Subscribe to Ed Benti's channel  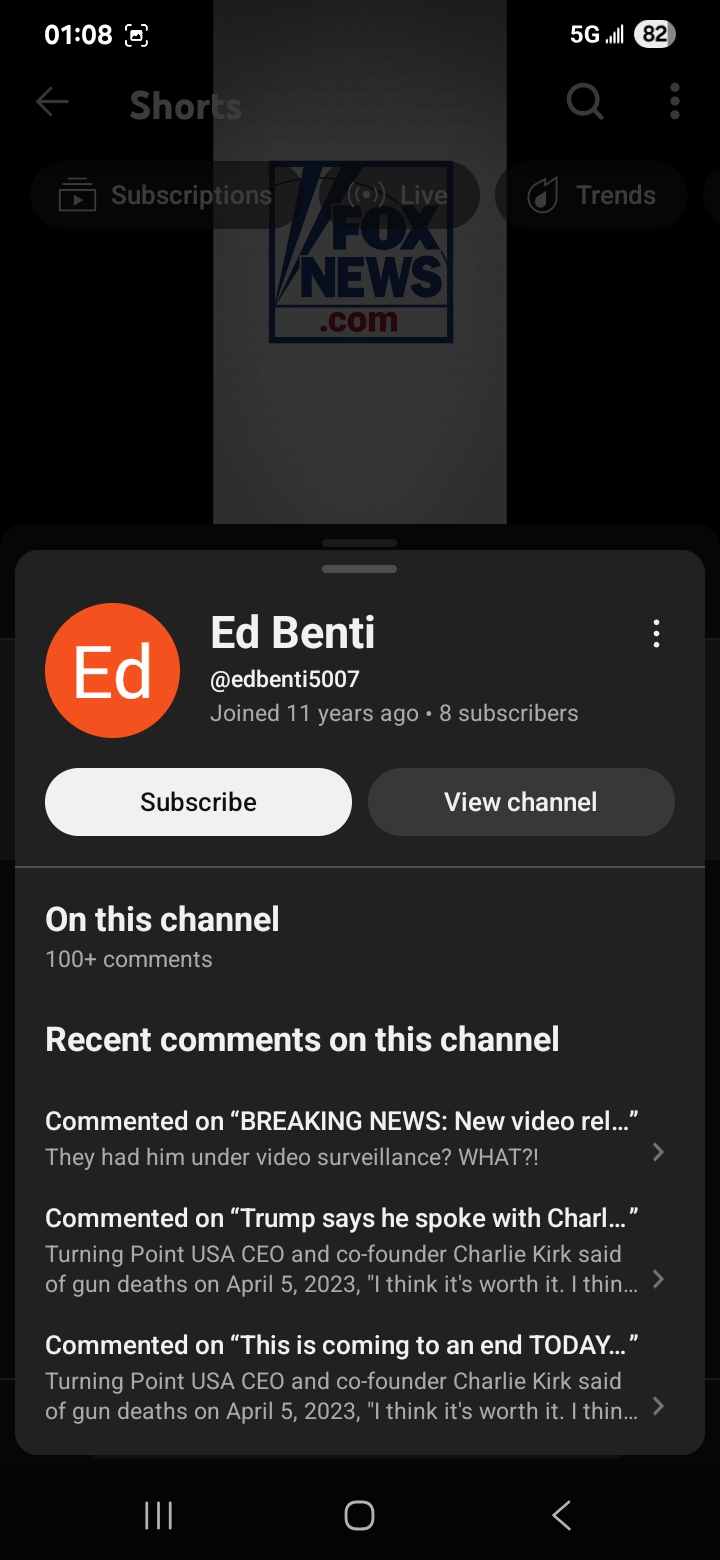coord(198,802)
